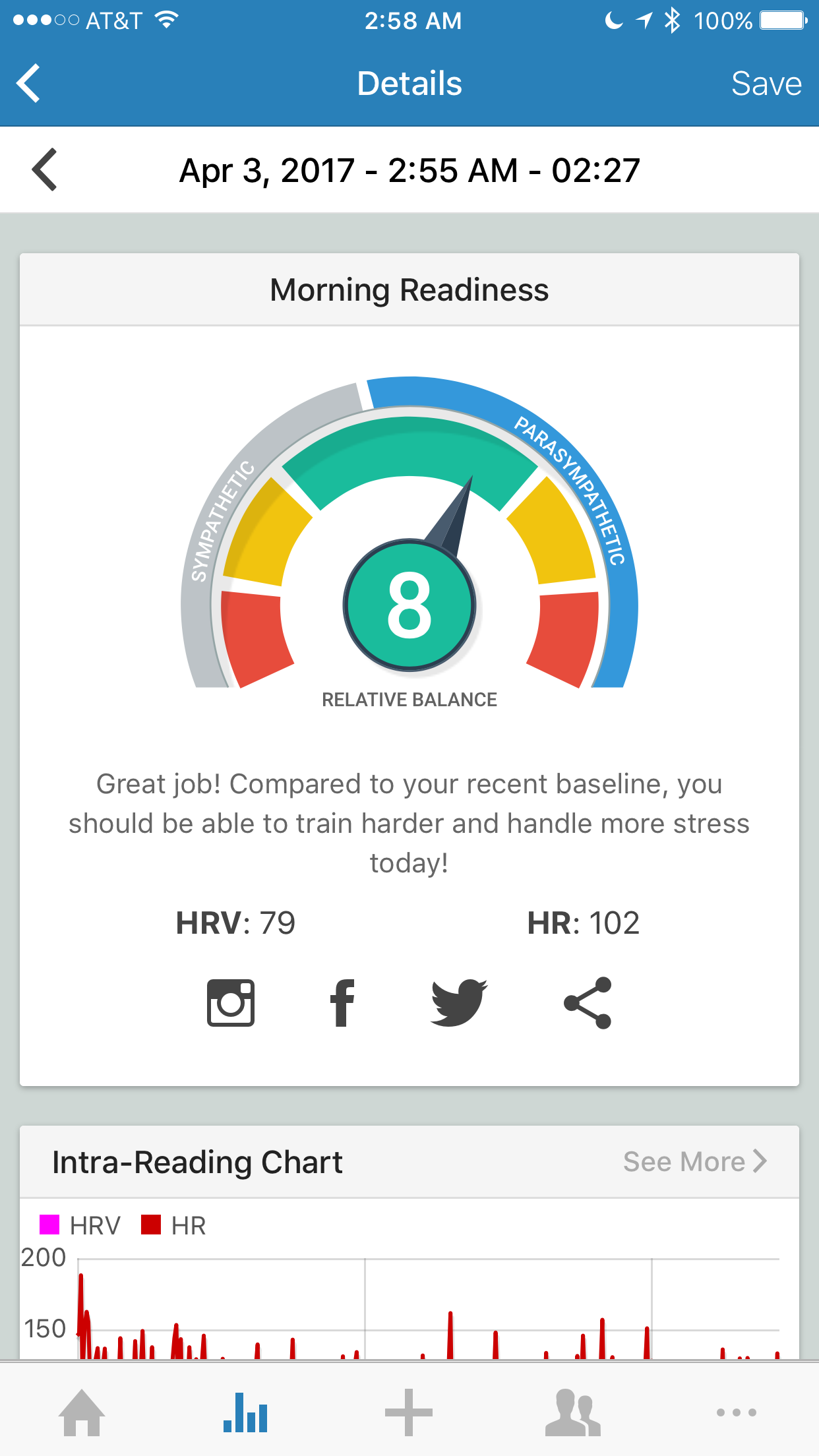This screenshot has height=1456, width=819.
Task: Open the bar chart stats tab
Action: 245,1412
